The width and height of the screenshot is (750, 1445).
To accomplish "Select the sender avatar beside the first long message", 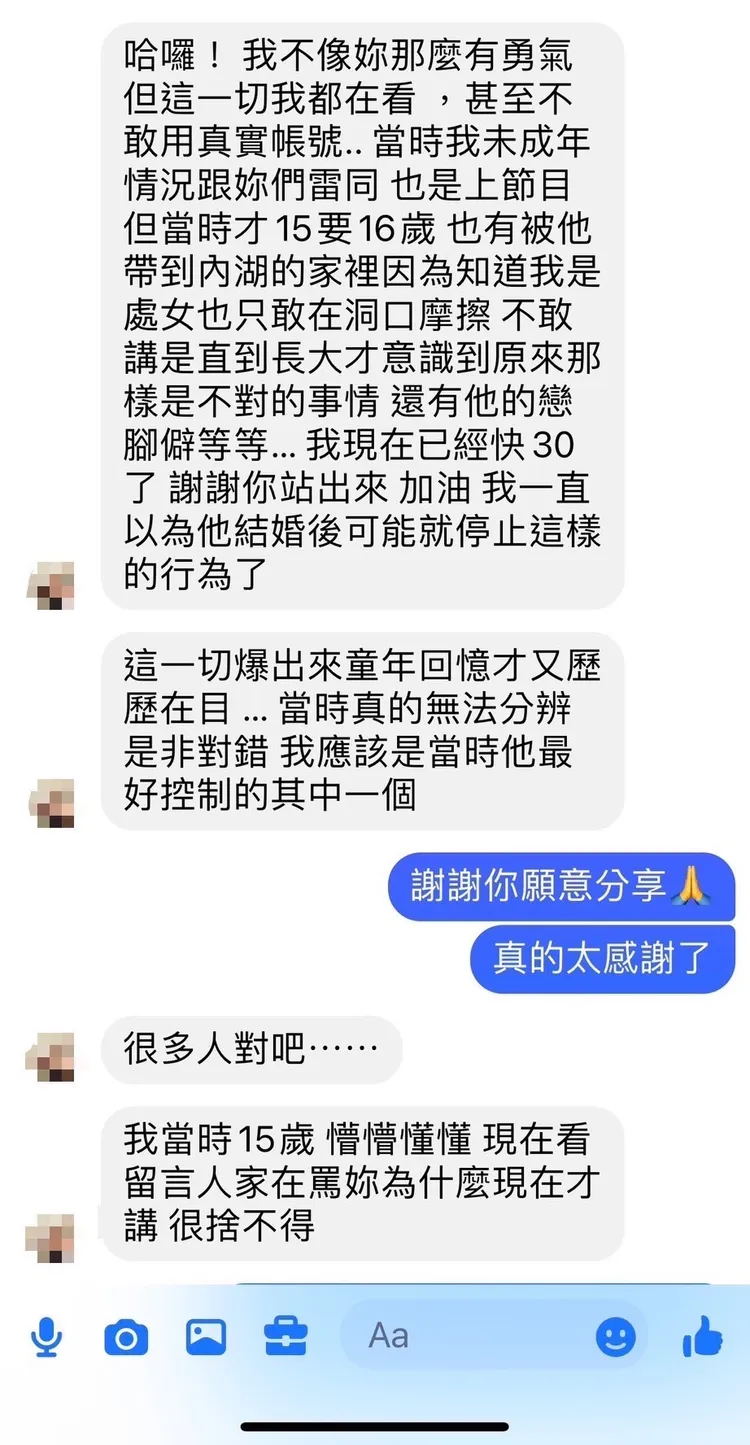I will (53, 584).
